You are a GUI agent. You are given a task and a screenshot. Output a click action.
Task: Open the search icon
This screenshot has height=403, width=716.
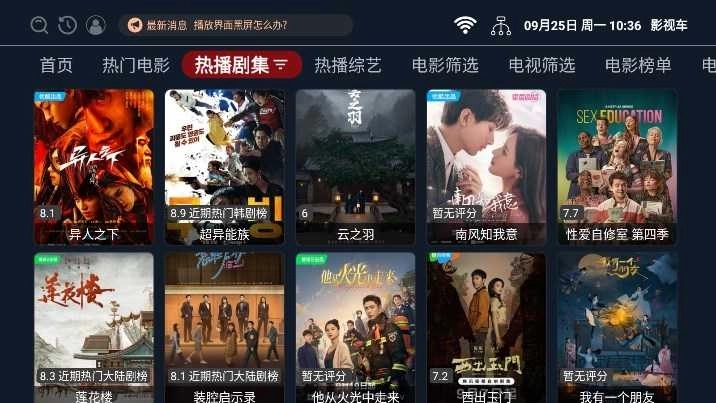[x=39, y=25]
